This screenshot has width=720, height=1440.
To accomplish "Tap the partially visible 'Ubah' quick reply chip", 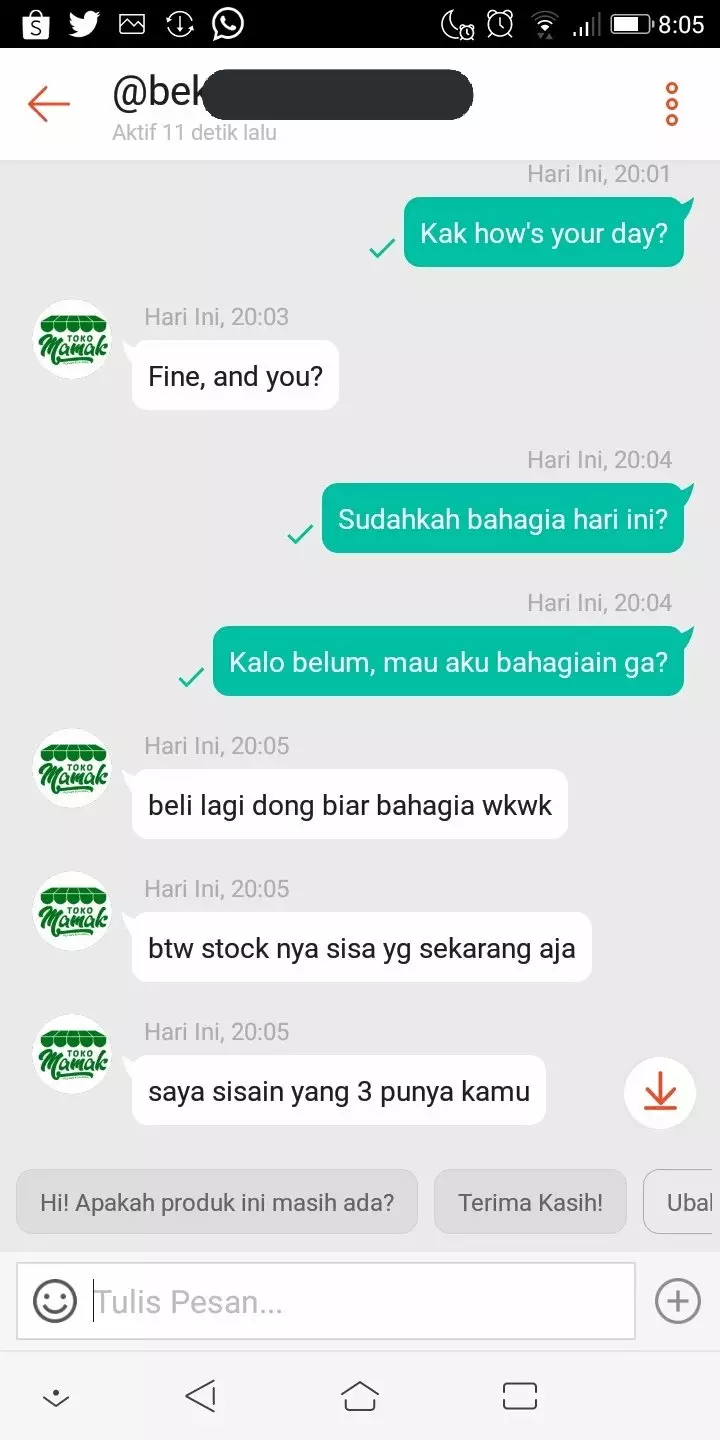I will click(x=692, y=1201).
